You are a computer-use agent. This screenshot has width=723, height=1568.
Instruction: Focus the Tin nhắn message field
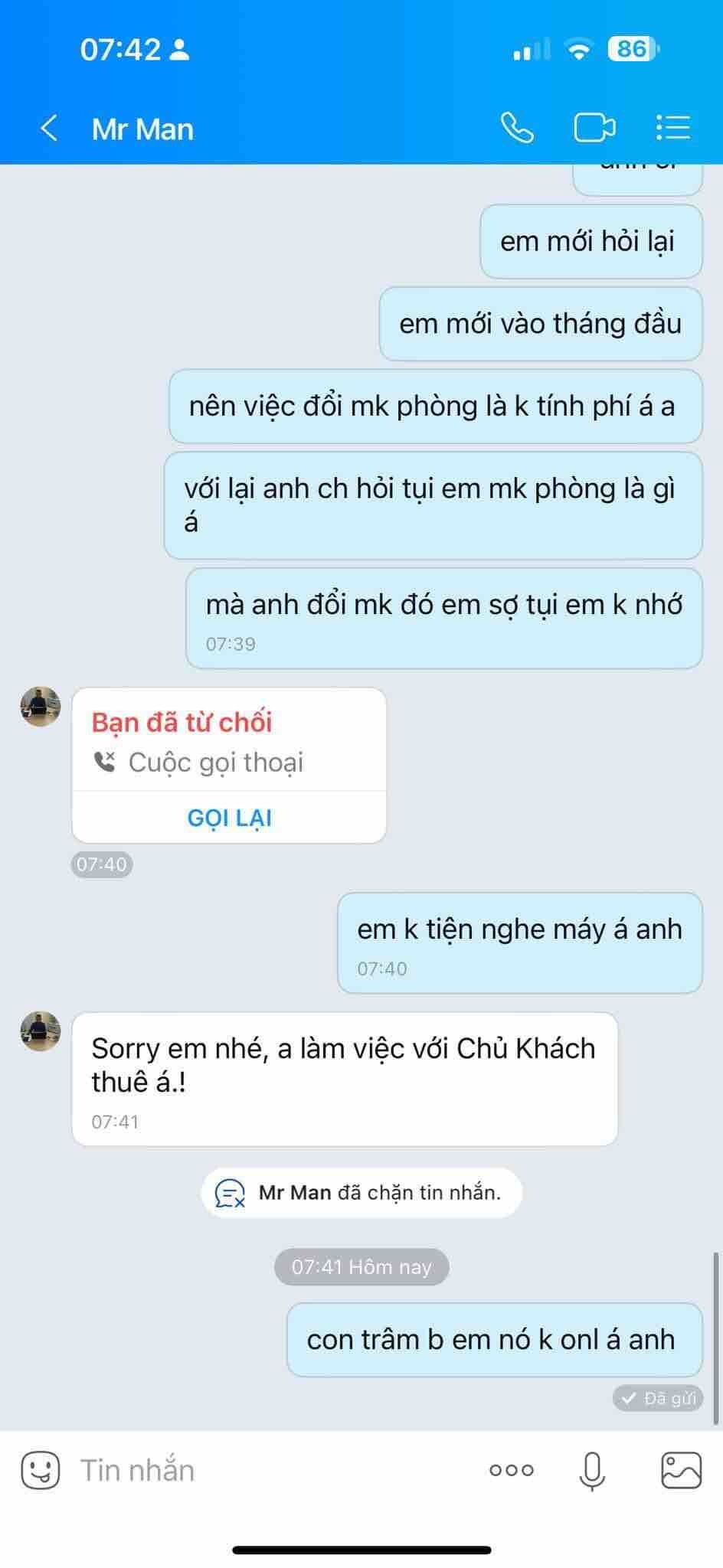pyautogui.click(x=268, y=1470)
